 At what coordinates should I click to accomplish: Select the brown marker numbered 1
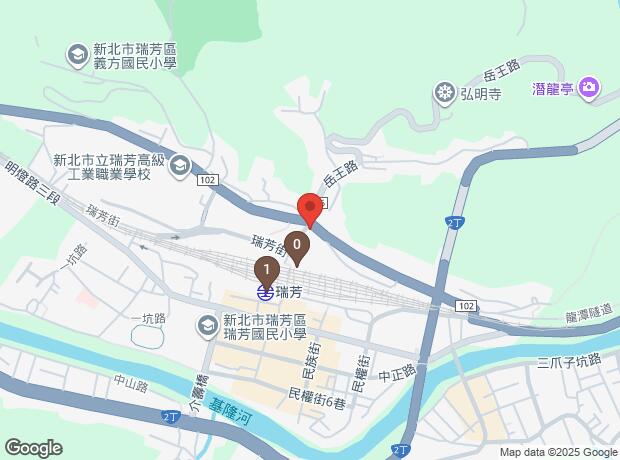[266, 270]
